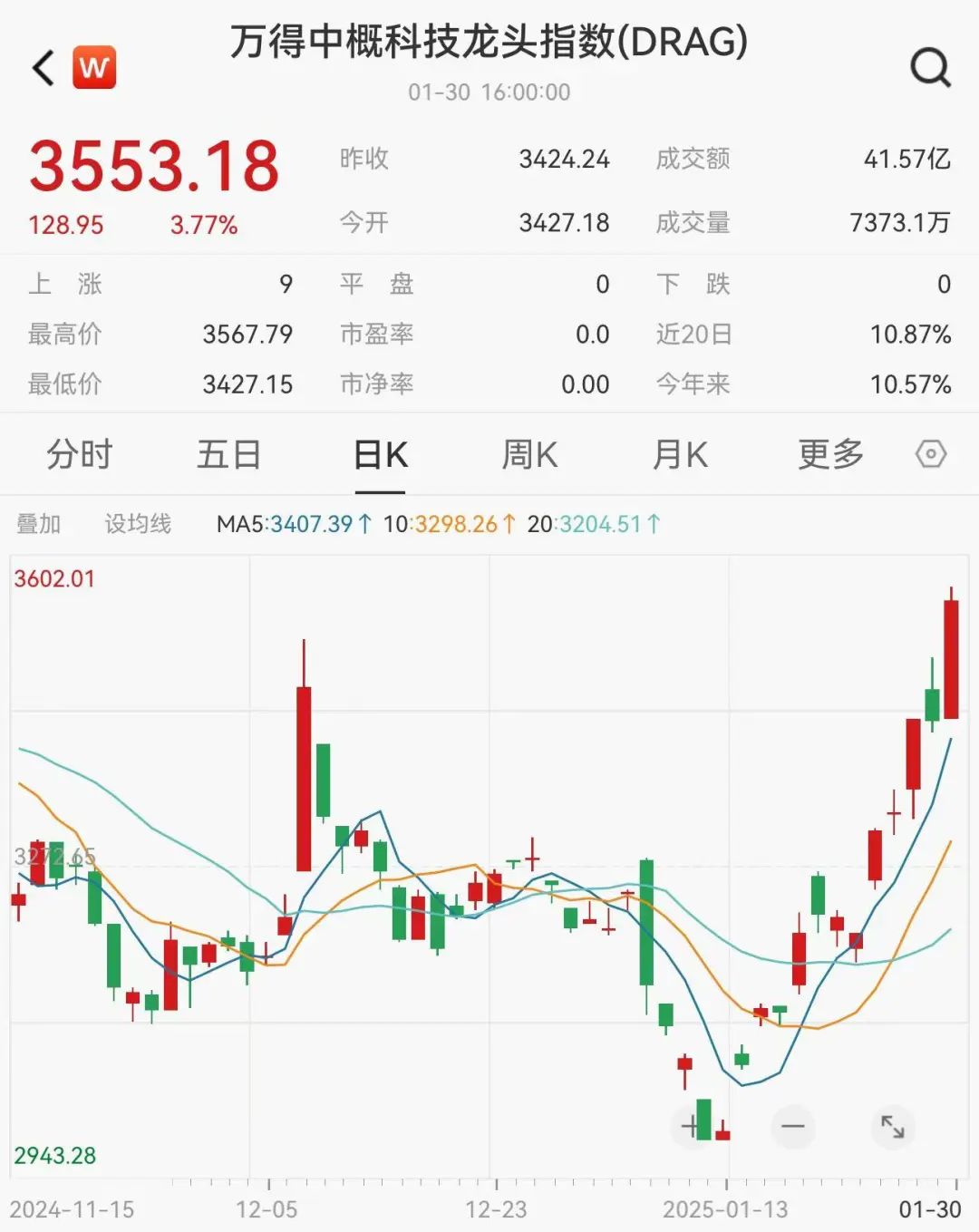Switch to the 五日 tab

228,454
